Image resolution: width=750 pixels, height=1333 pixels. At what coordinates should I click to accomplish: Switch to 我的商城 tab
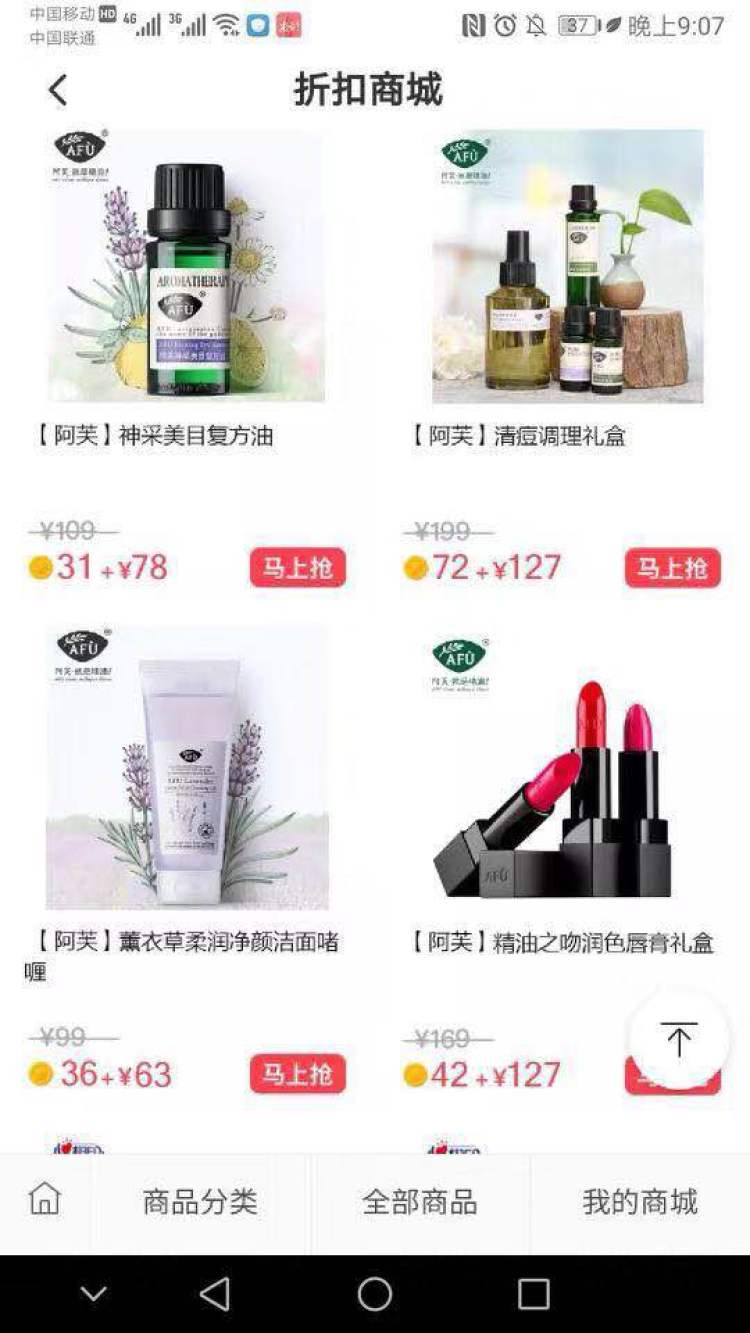[x=639, y=1201]
